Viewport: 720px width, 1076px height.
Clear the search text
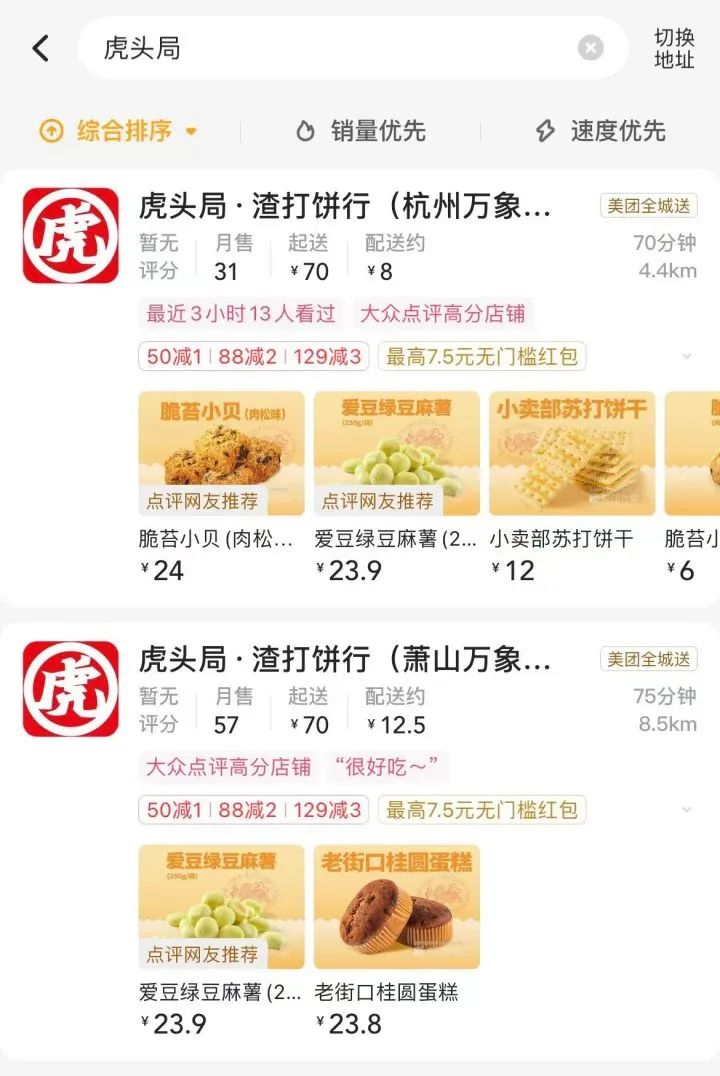coord(591,48)
